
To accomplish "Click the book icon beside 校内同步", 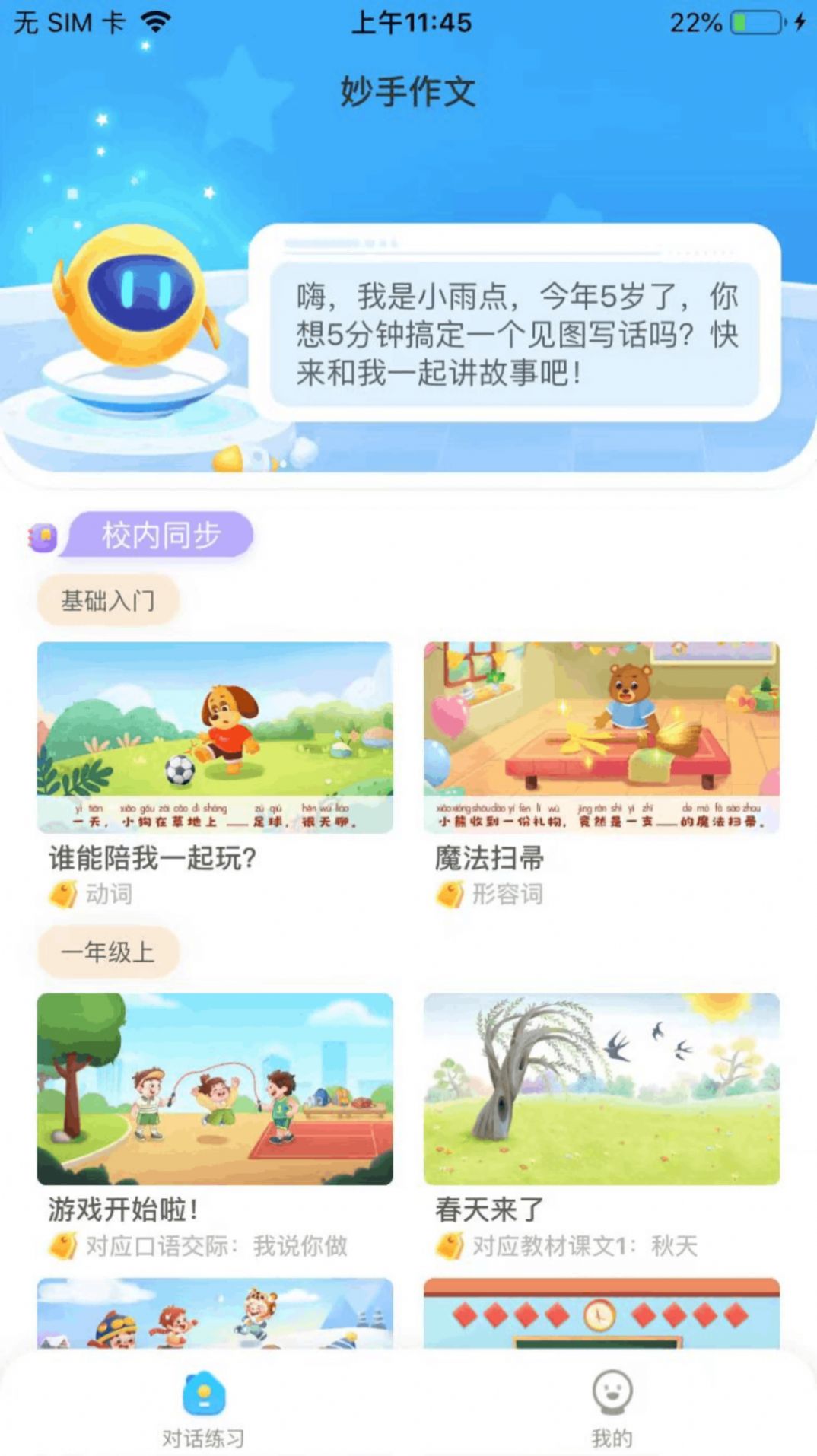I will [x=42, y=535].
